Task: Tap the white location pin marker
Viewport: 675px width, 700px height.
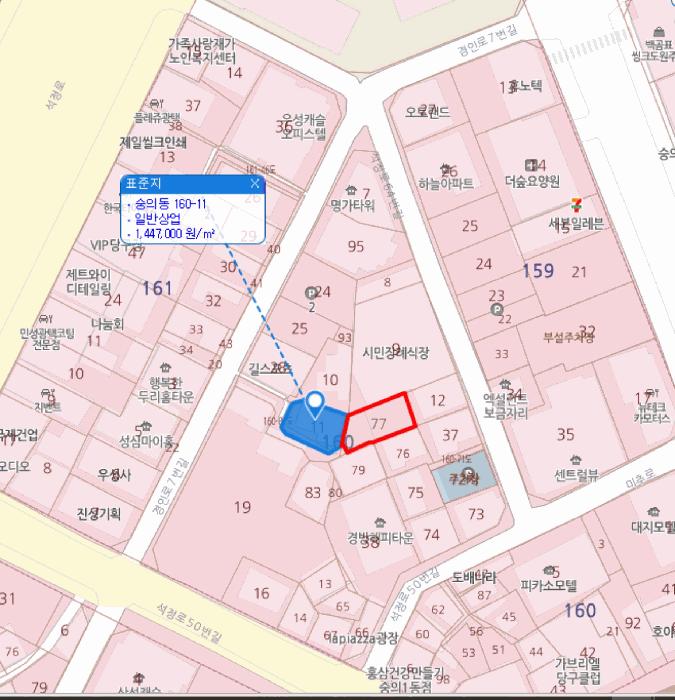Action: click(x=316, y=404)
